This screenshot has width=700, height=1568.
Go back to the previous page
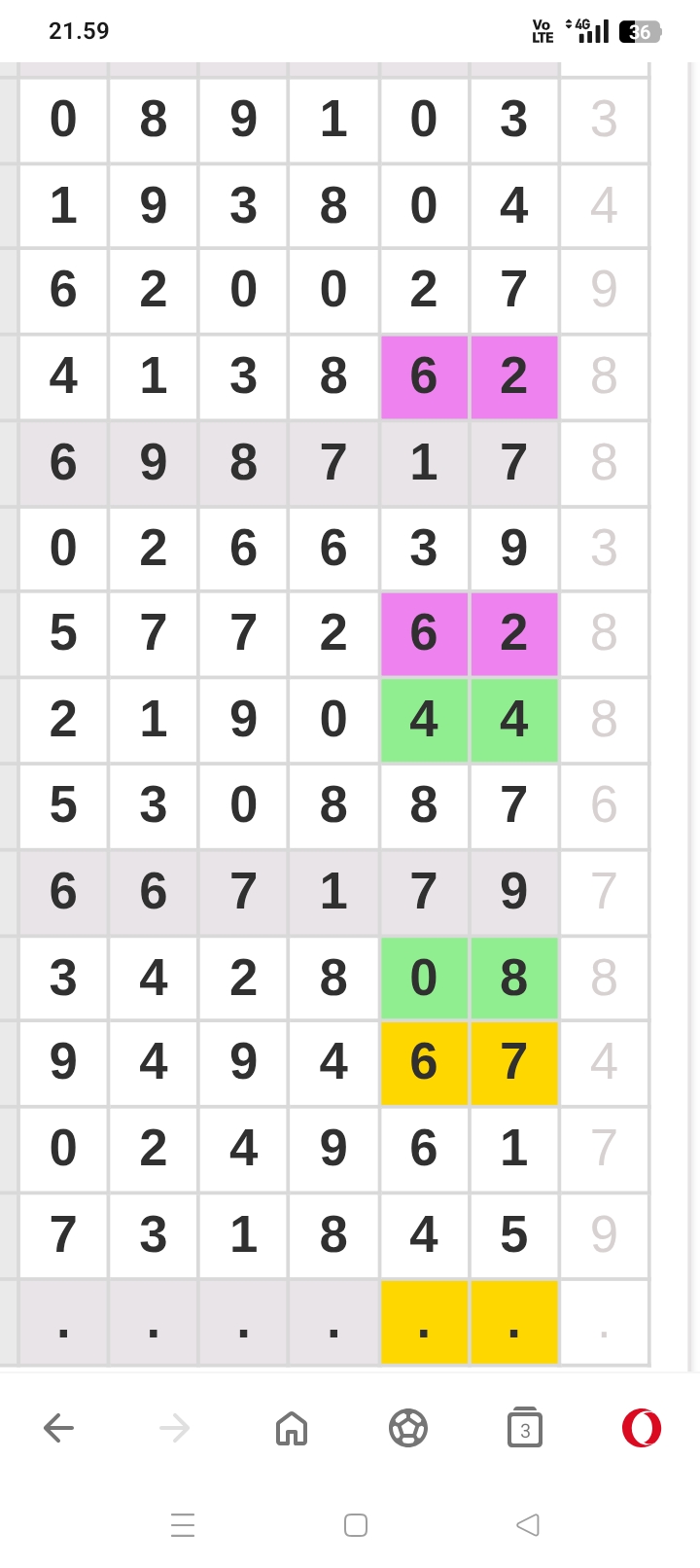tap(58, 1428)
